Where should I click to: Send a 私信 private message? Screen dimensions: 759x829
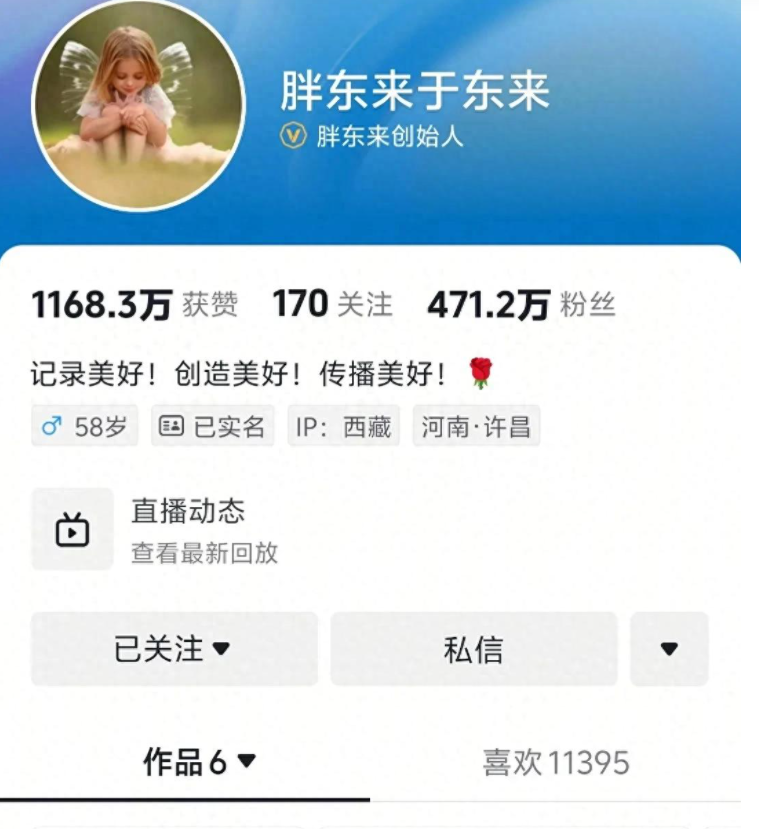pos(473,649)
